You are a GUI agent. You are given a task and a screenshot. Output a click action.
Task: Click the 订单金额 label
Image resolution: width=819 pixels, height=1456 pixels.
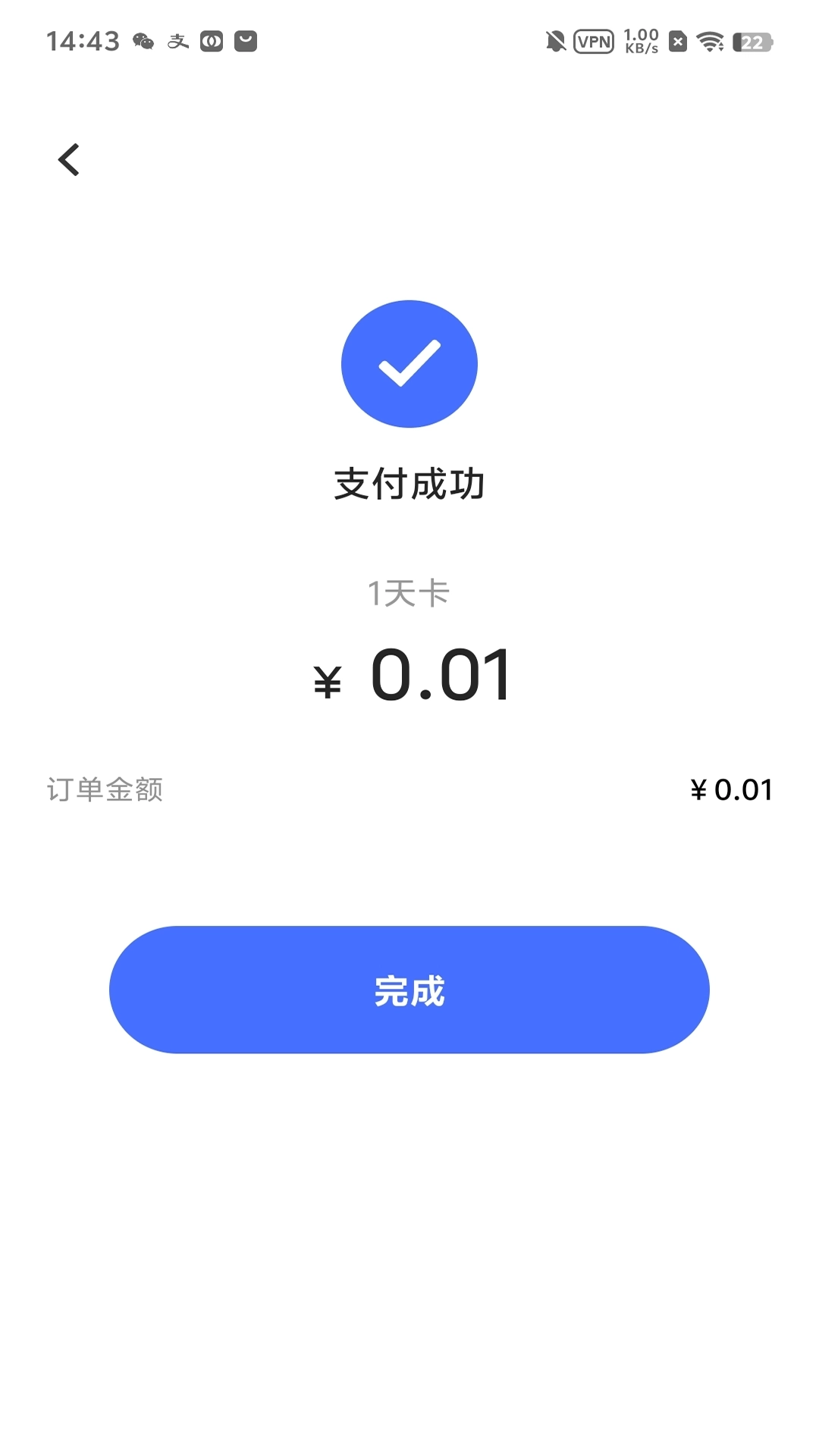(x=106, y=790)
